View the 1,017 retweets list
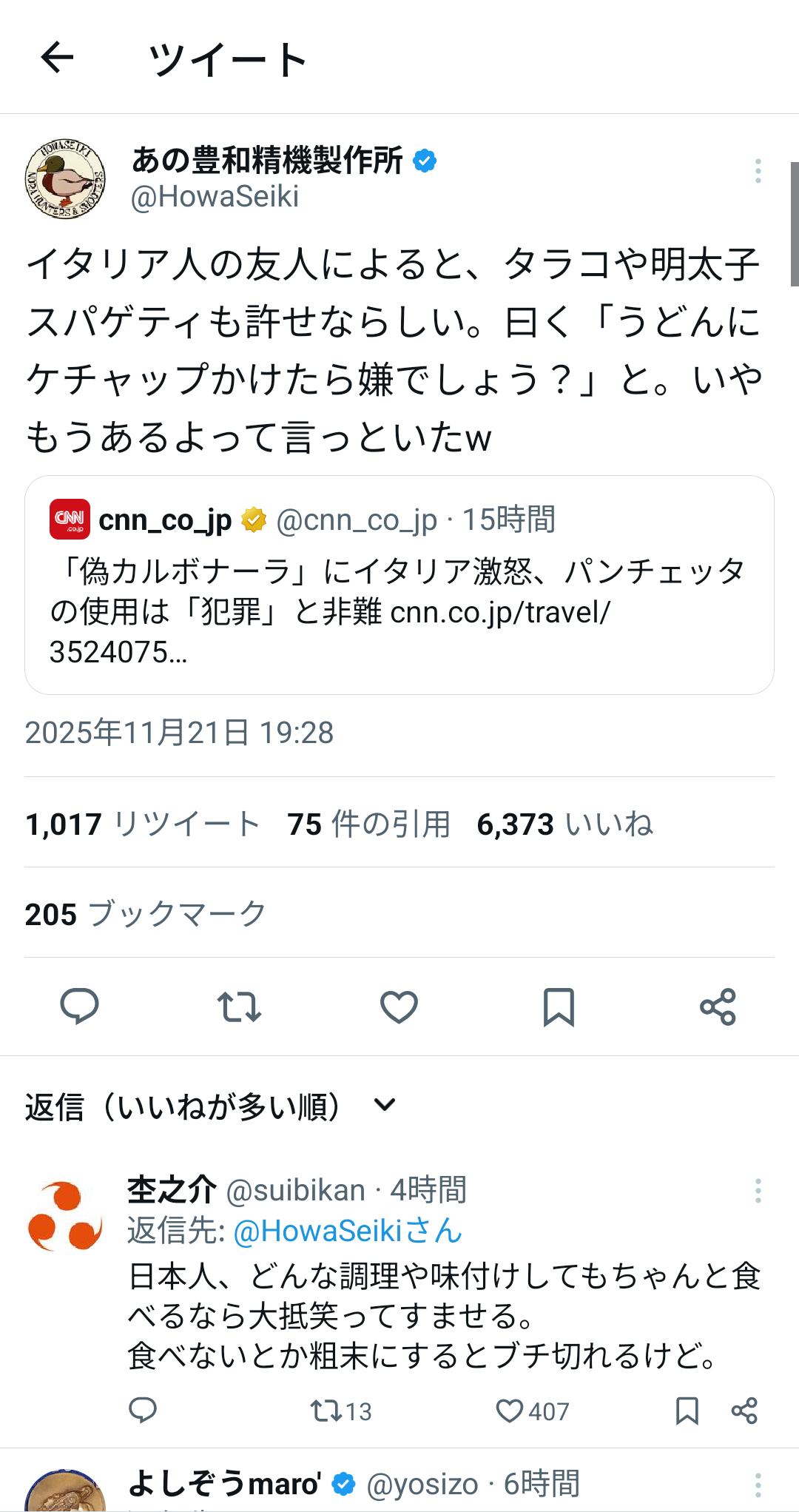 (142, 824)
